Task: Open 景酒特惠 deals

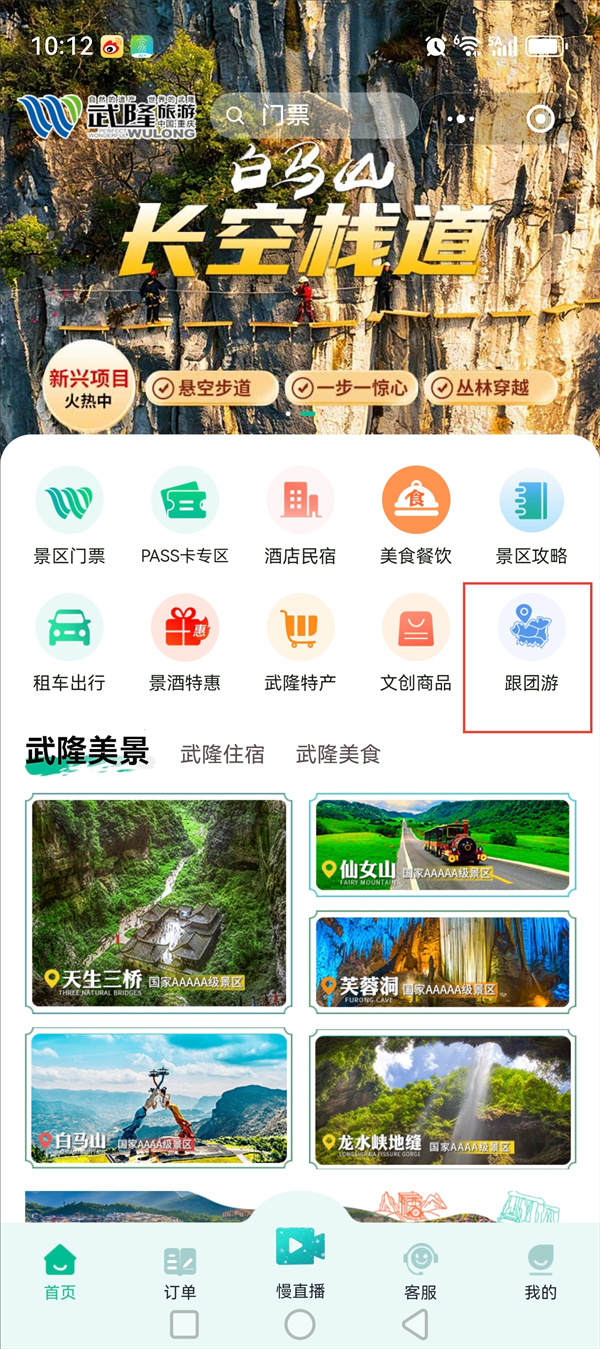Action: pyautogui.click(x=185, y=646)
